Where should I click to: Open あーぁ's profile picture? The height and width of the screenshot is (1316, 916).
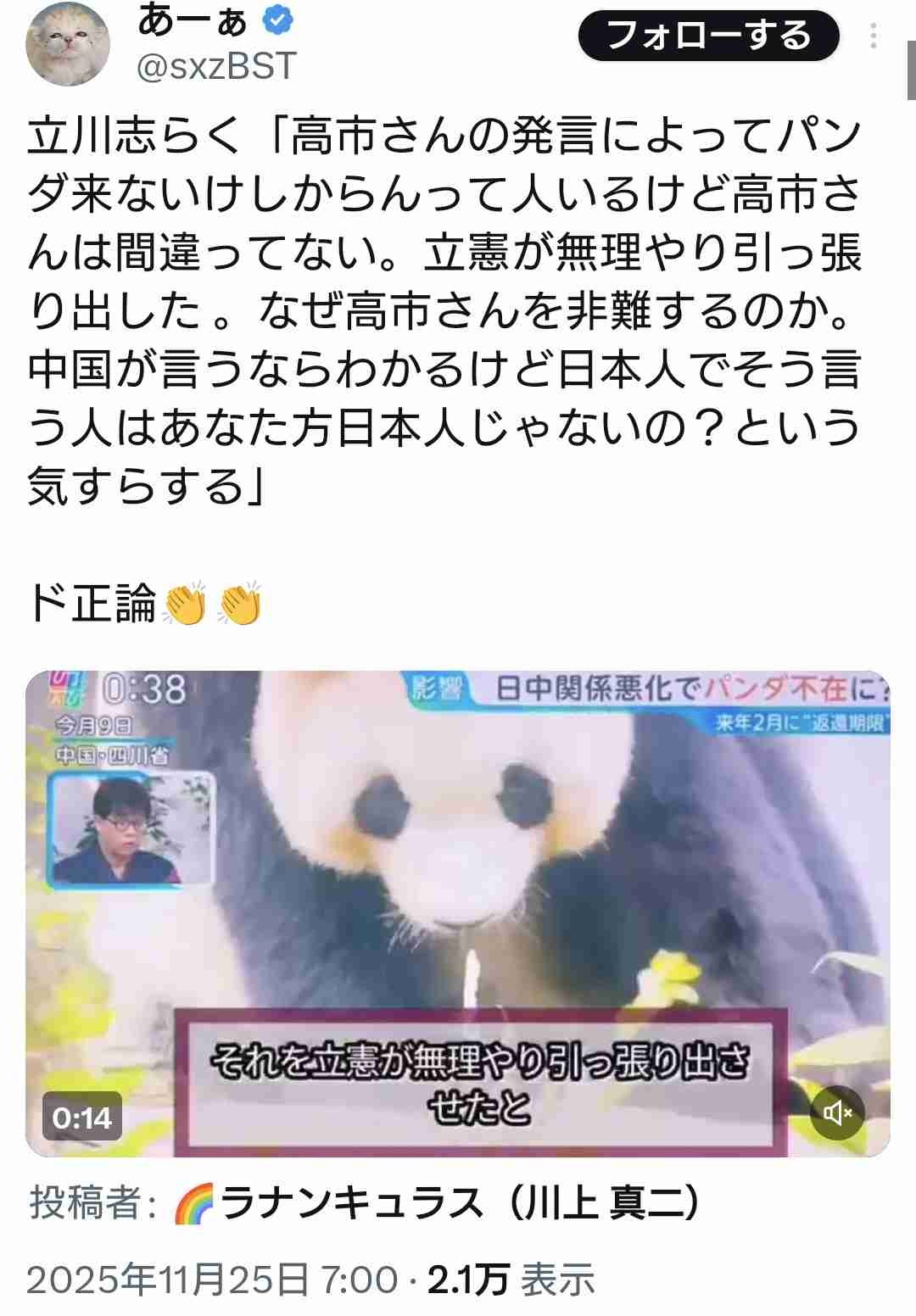pyautogui.click(x=68, y=42)
